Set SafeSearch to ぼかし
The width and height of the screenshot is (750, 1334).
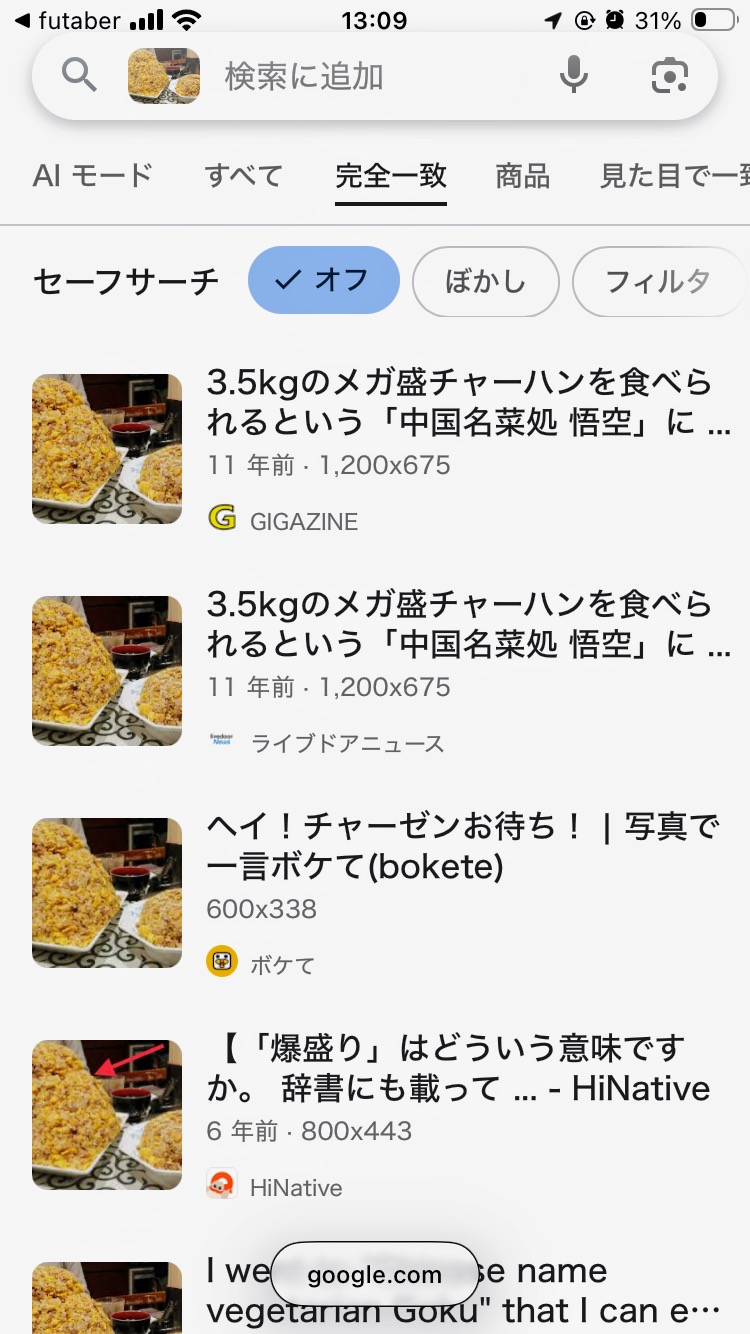pyautogui.click(x=485, y=280)
